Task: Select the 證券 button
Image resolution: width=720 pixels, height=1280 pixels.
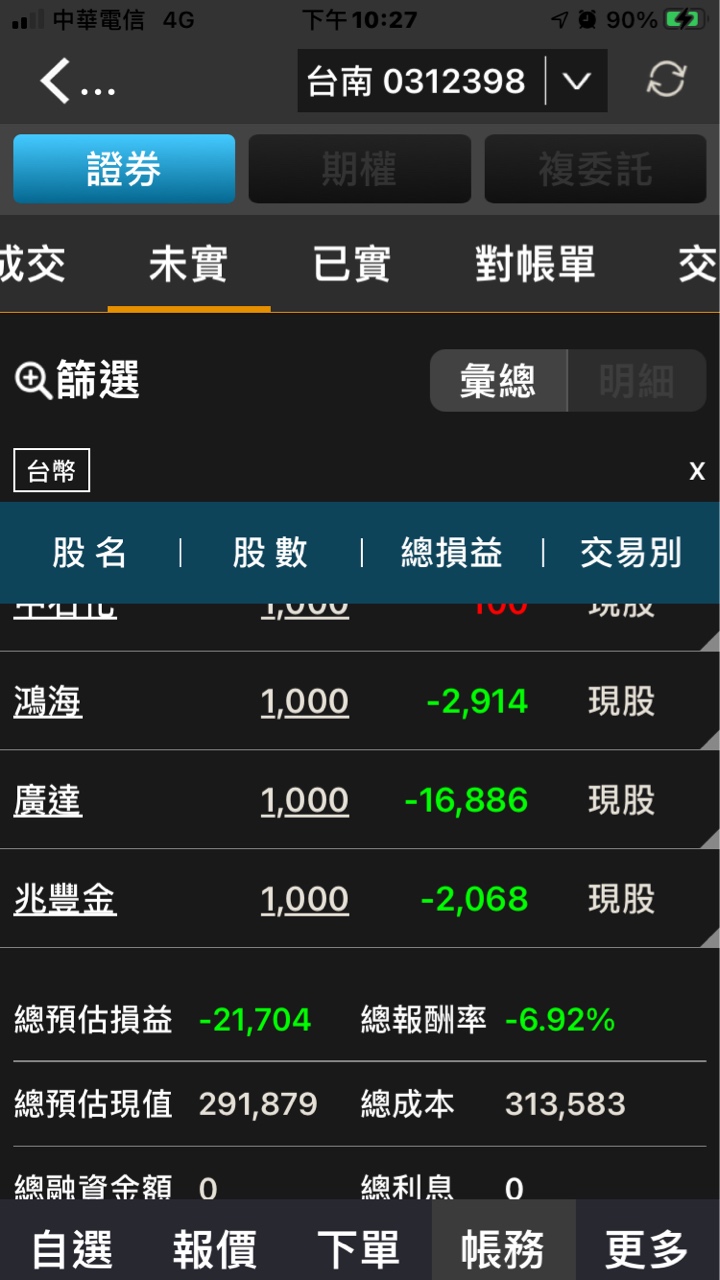Action: tap(124, 169)
